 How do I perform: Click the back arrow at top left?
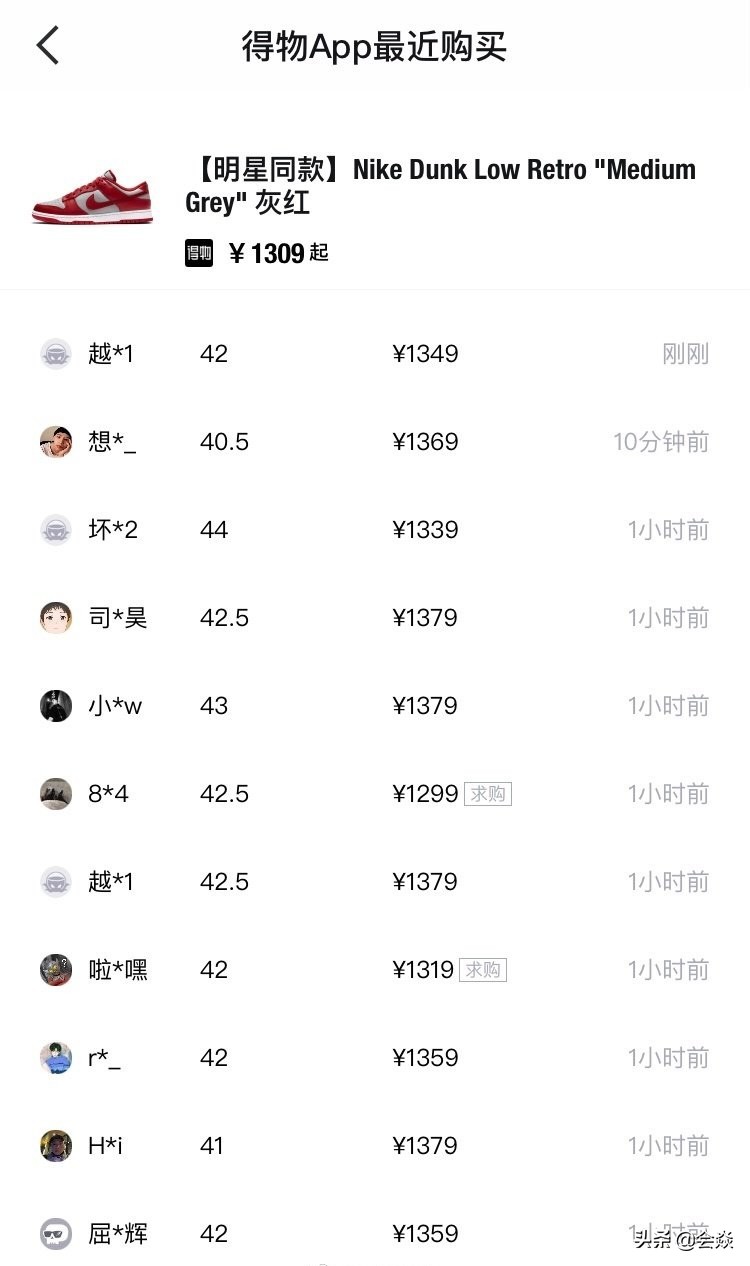[47, 45]
